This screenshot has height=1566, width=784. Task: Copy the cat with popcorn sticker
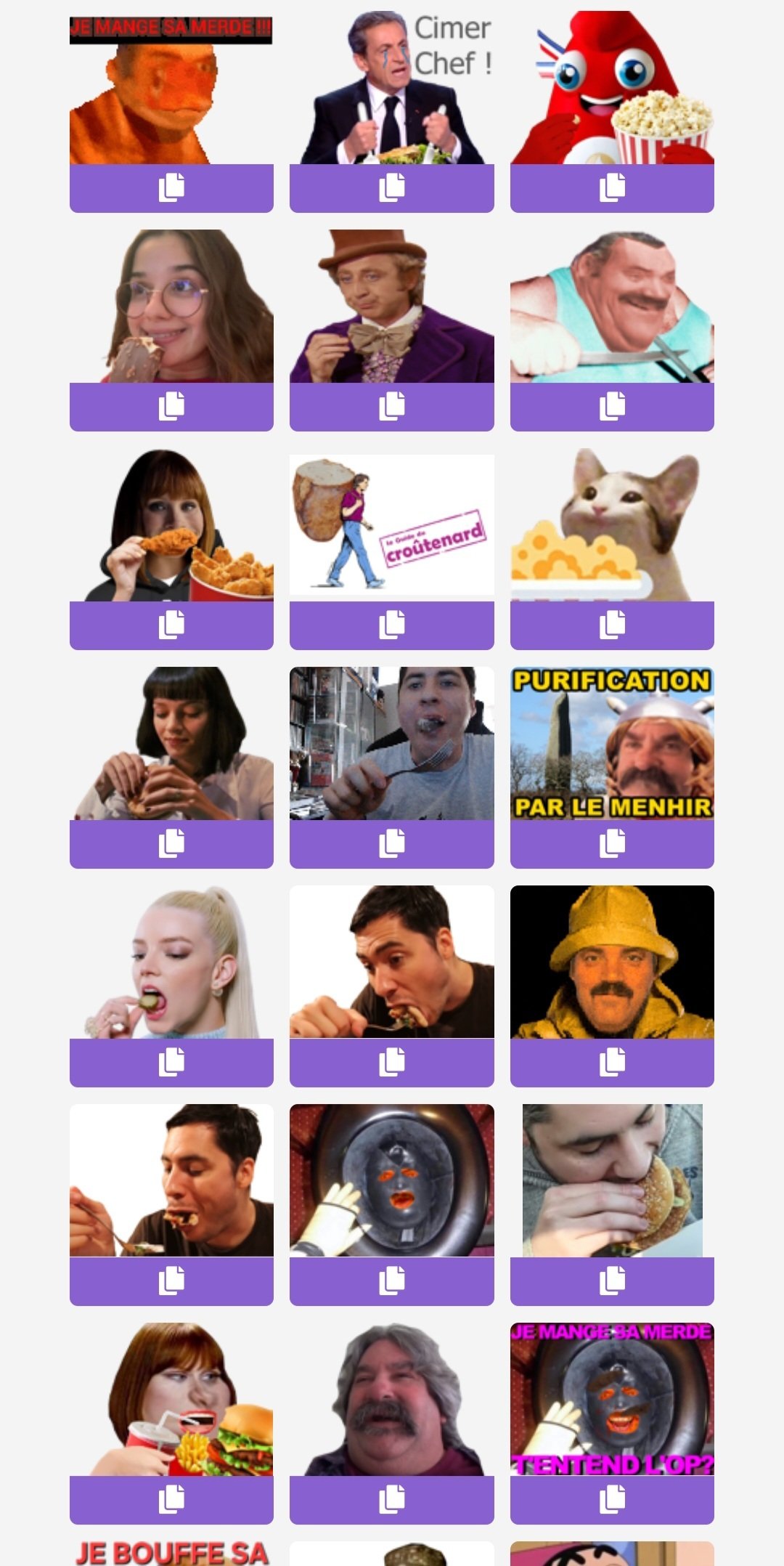click(x=612, y=625)
